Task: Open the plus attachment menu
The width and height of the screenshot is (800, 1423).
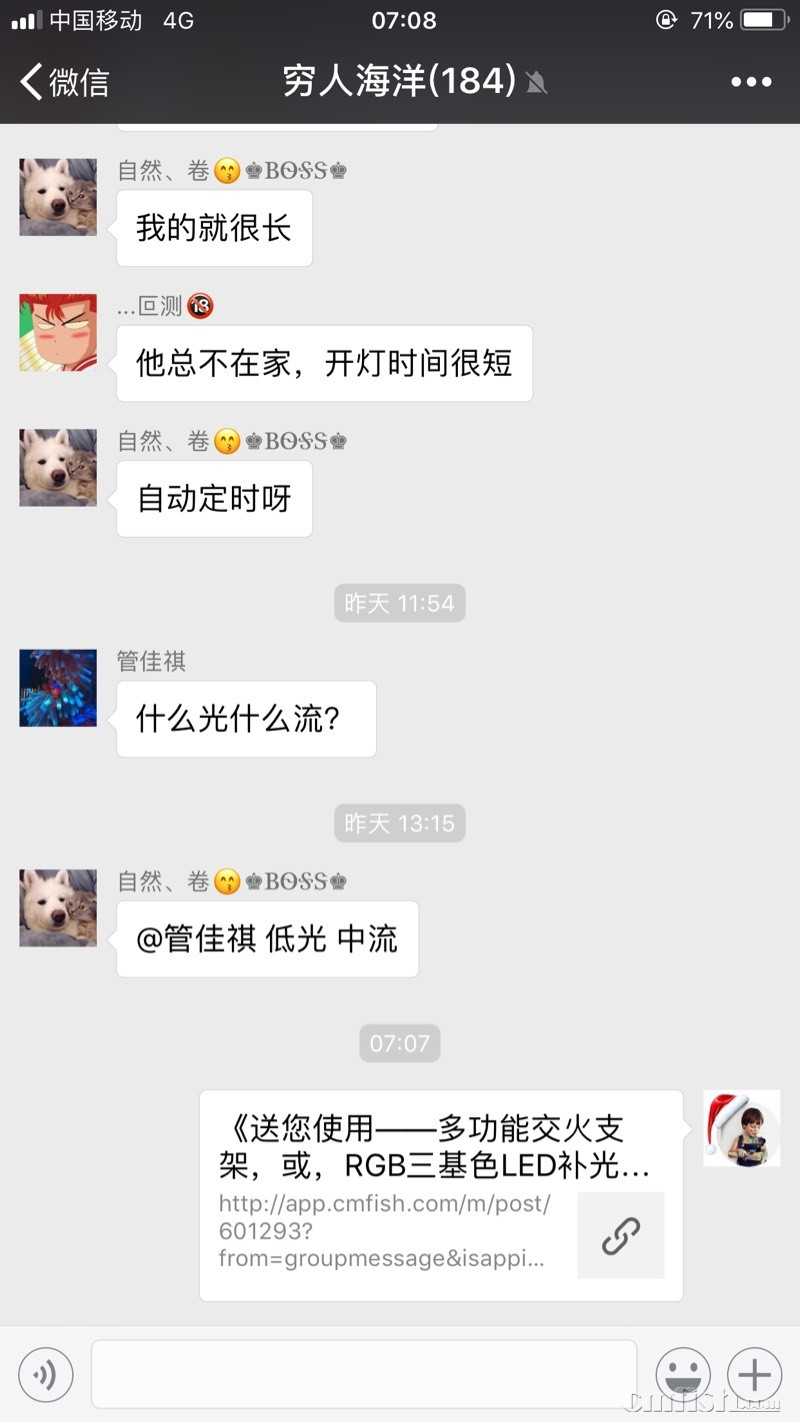Action: tap(755, 1375)
